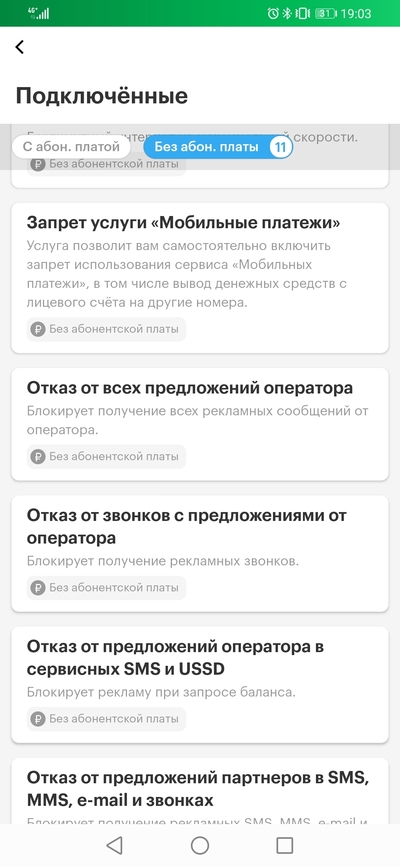
Task: Open recent apps from navigation bar
Action: [284, 845]
